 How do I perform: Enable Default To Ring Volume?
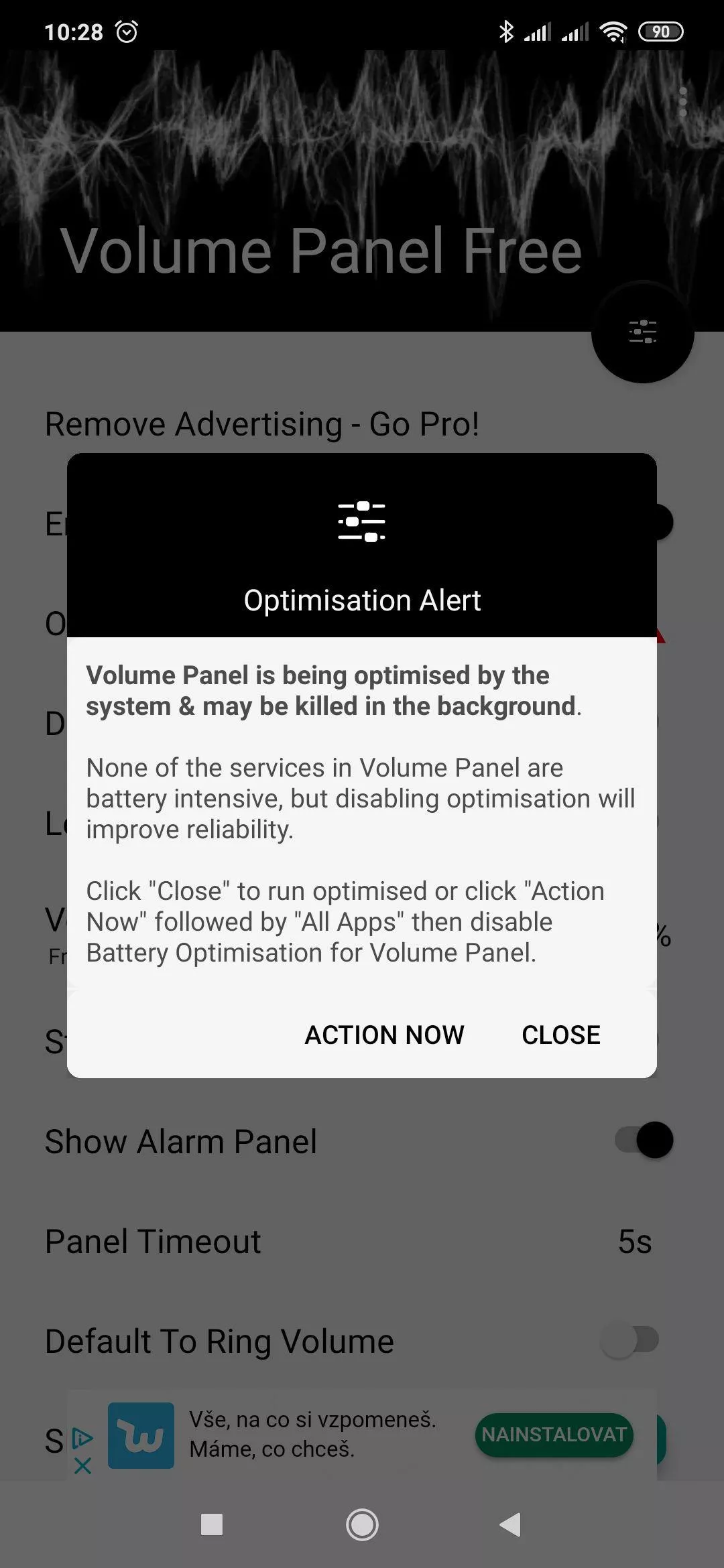(630, 1340)
